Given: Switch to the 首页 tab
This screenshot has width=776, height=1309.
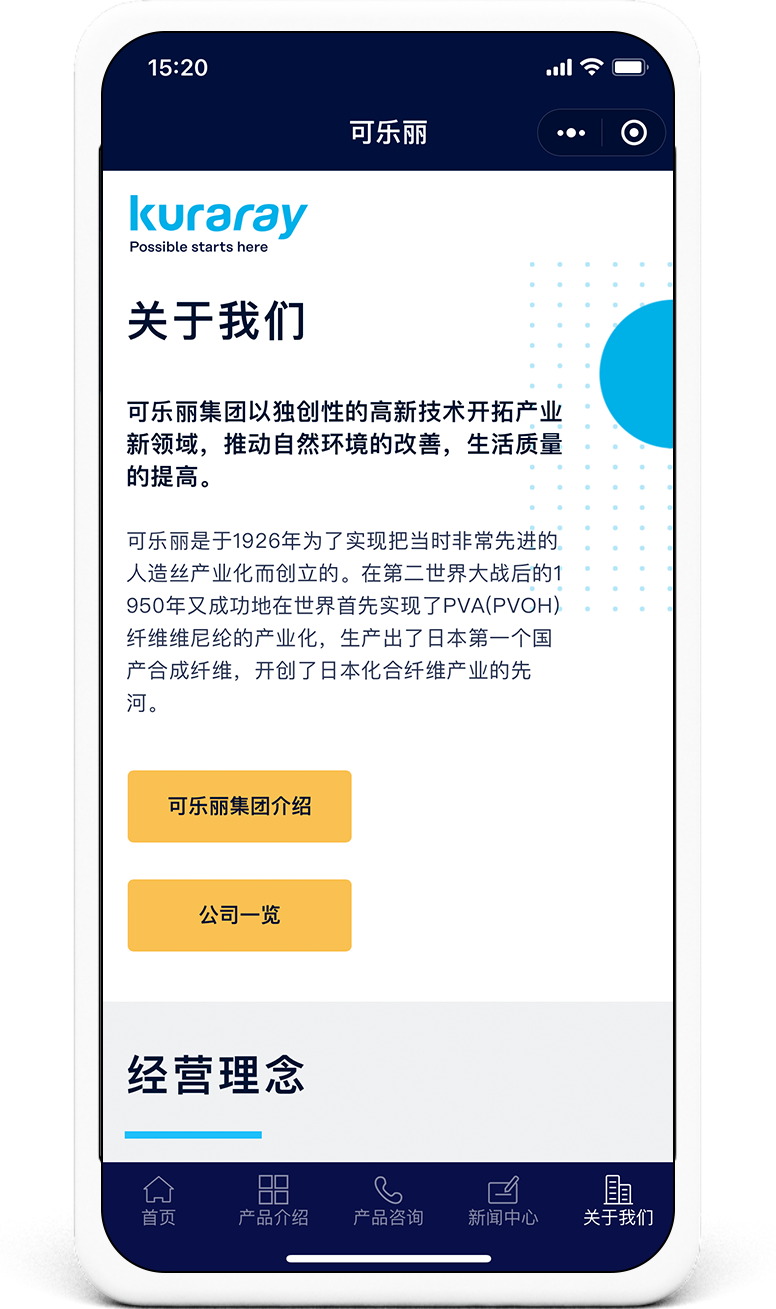Looking at the screenshot, I should (158, 1201).
